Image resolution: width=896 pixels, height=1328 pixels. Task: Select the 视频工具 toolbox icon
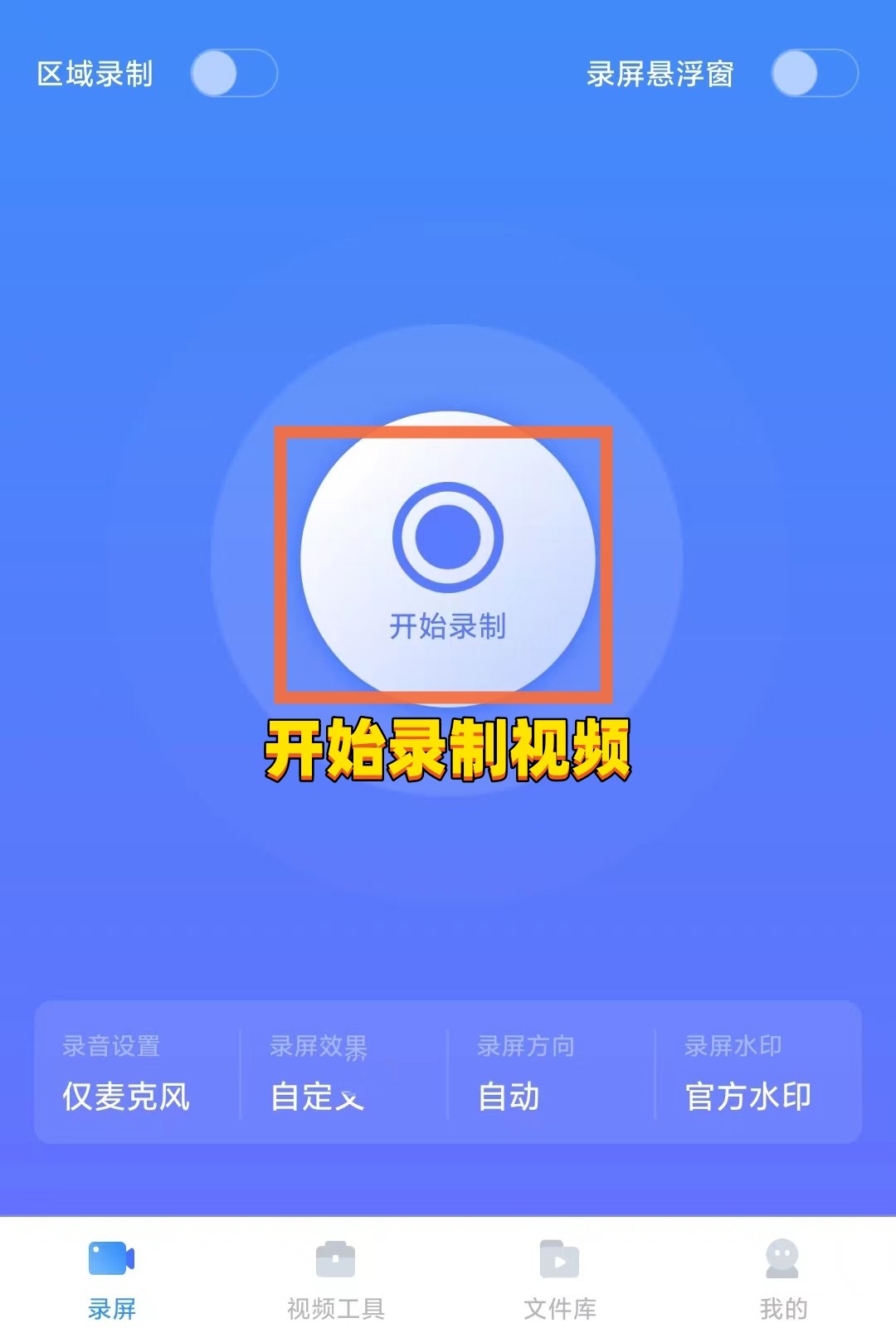tap(336, 1259)
